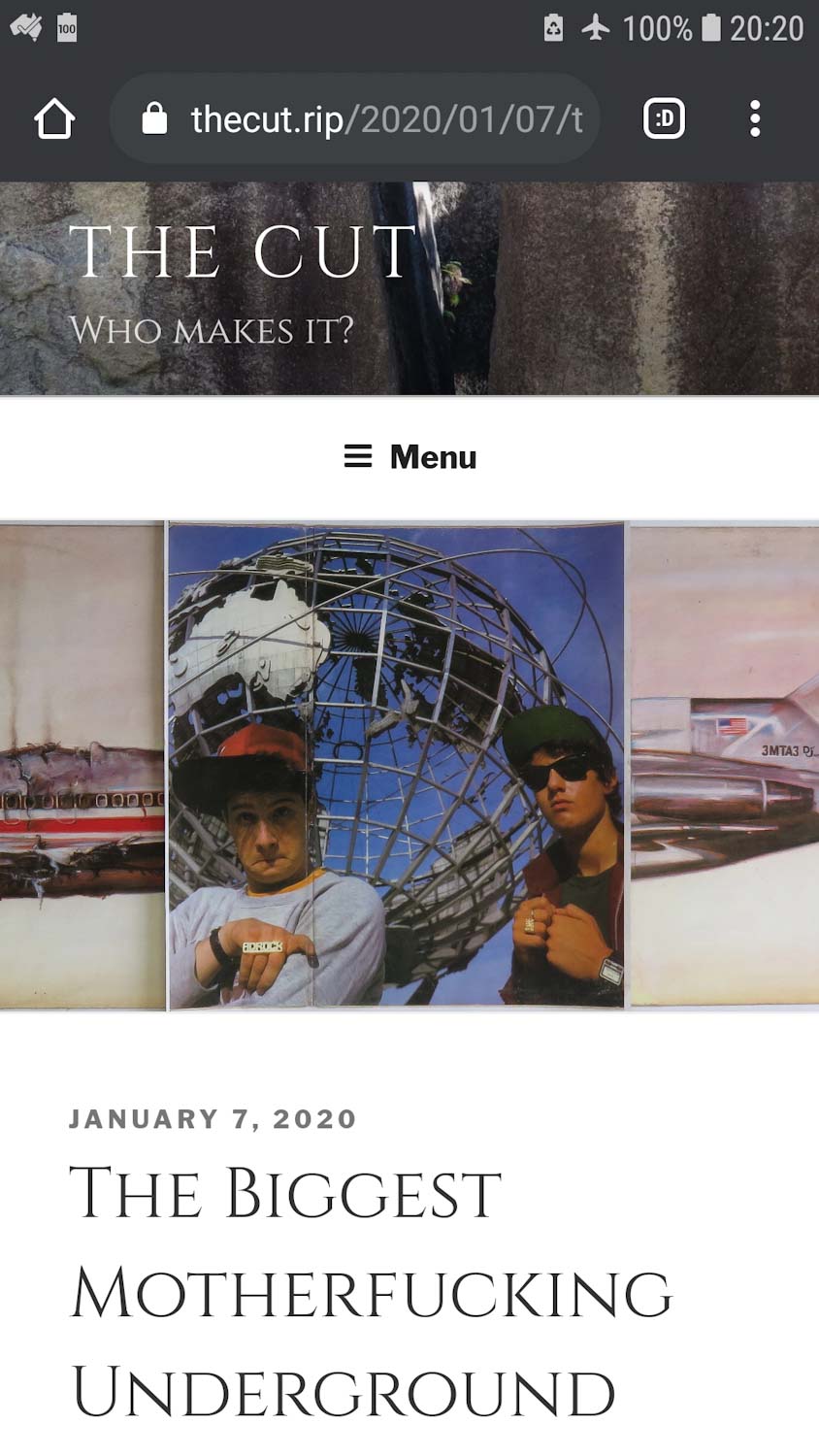819x1456 pixels.
Task: Tap the thecut.rip address bar
Action: pyautogui.click(x=369, y=119)
